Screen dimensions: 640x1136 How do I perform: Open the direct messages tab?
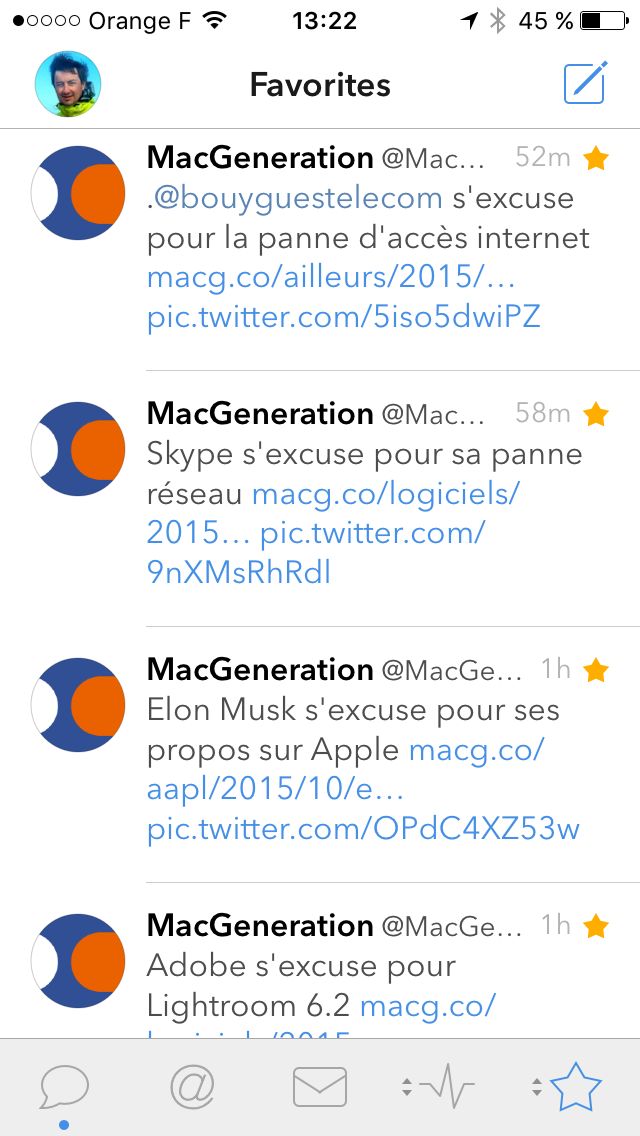pyautogui.click(x=320, y=1086)
